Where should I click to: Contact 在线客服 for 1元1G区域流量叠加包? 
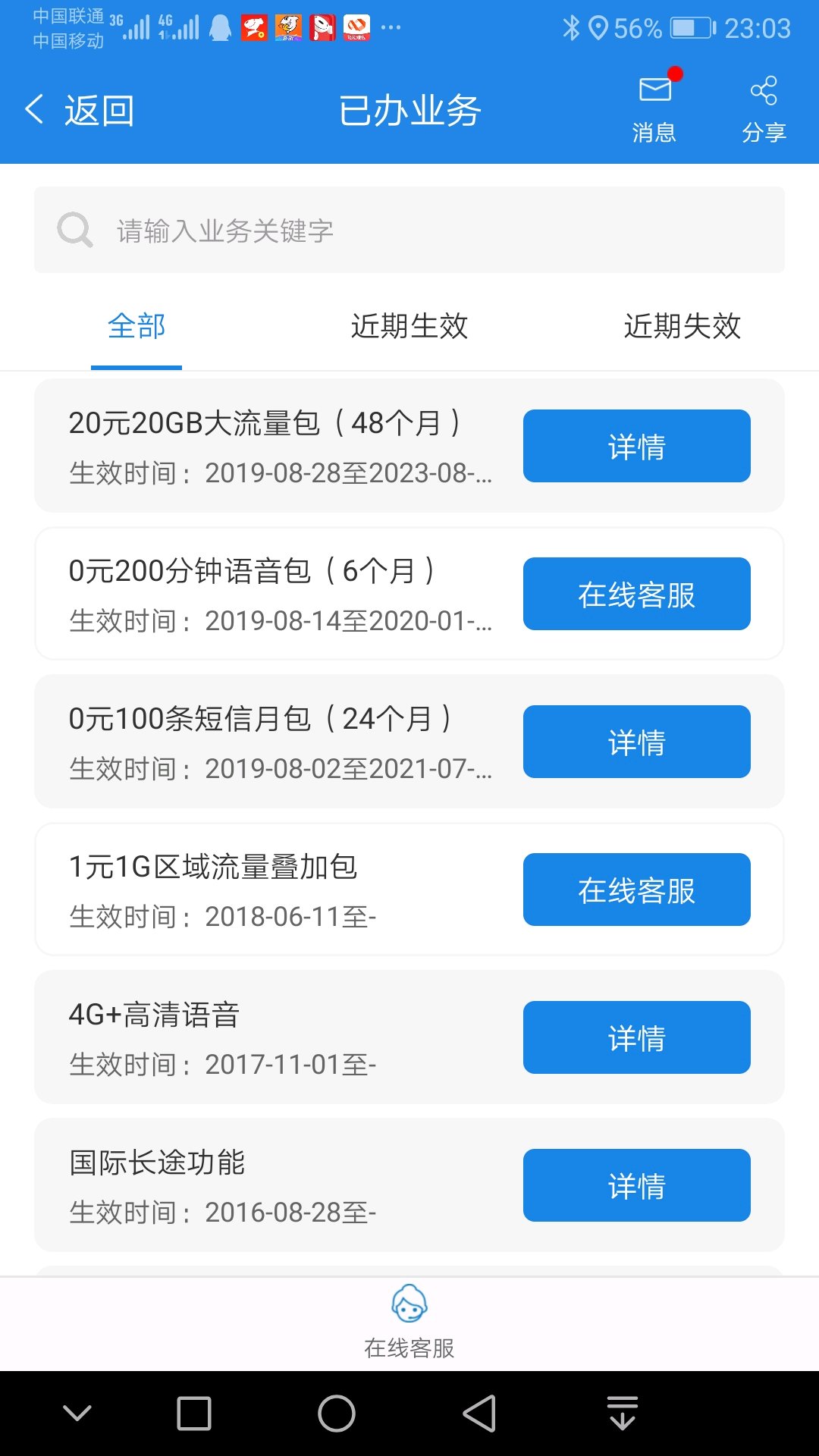pos(636,890)
